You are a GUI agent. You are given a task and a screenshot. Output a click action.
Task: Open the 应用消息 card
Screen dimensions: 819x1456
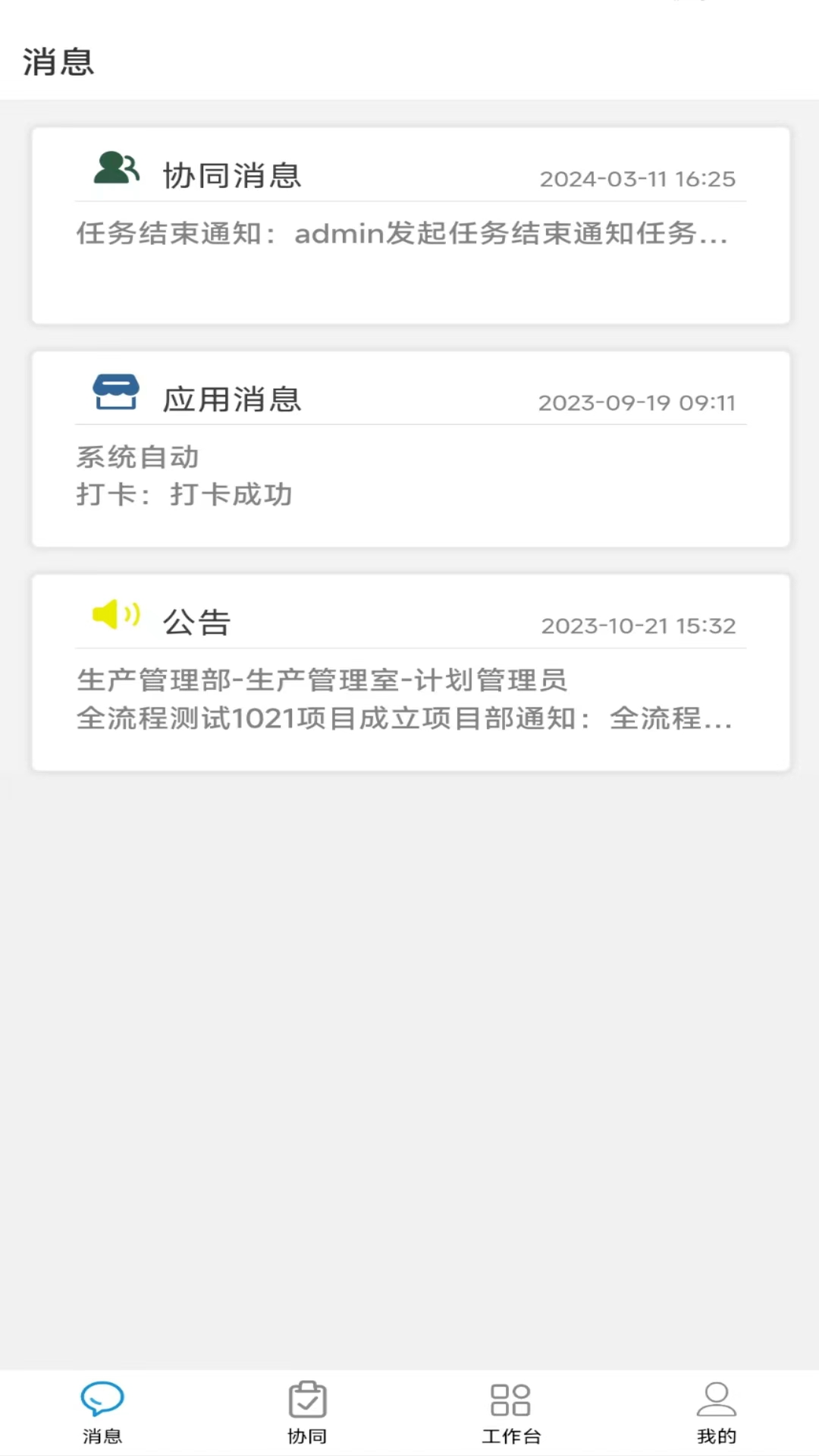pos(410,448)
